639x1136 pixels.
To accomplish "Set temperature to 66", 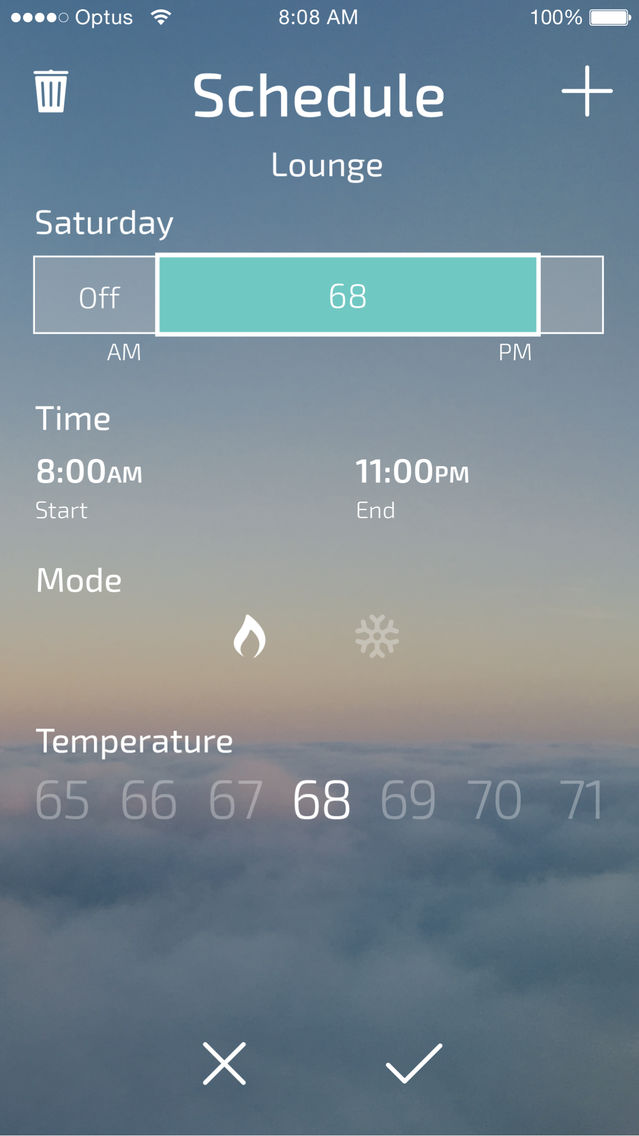I will click(149, 801).
